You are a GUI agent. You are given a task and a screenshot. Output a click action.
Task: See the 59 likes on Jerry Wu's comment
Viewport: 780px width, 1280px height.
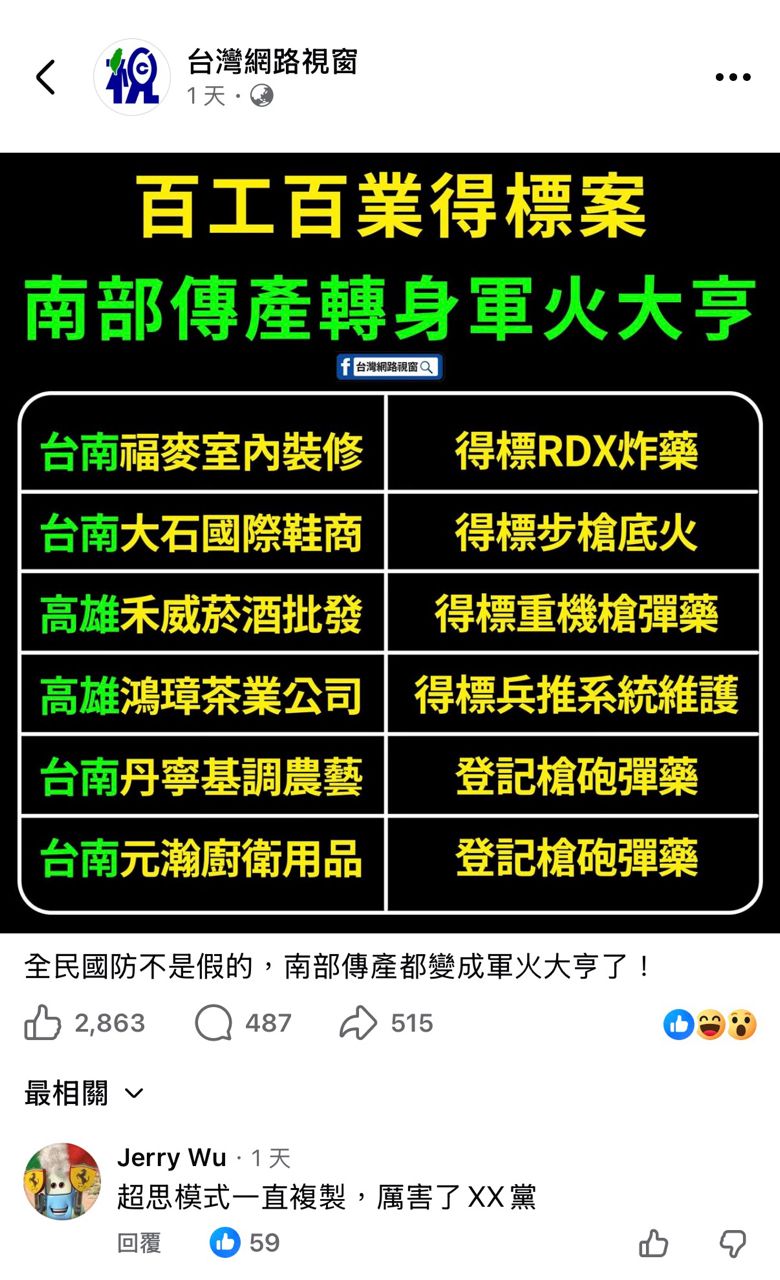tap(245, 1243)
